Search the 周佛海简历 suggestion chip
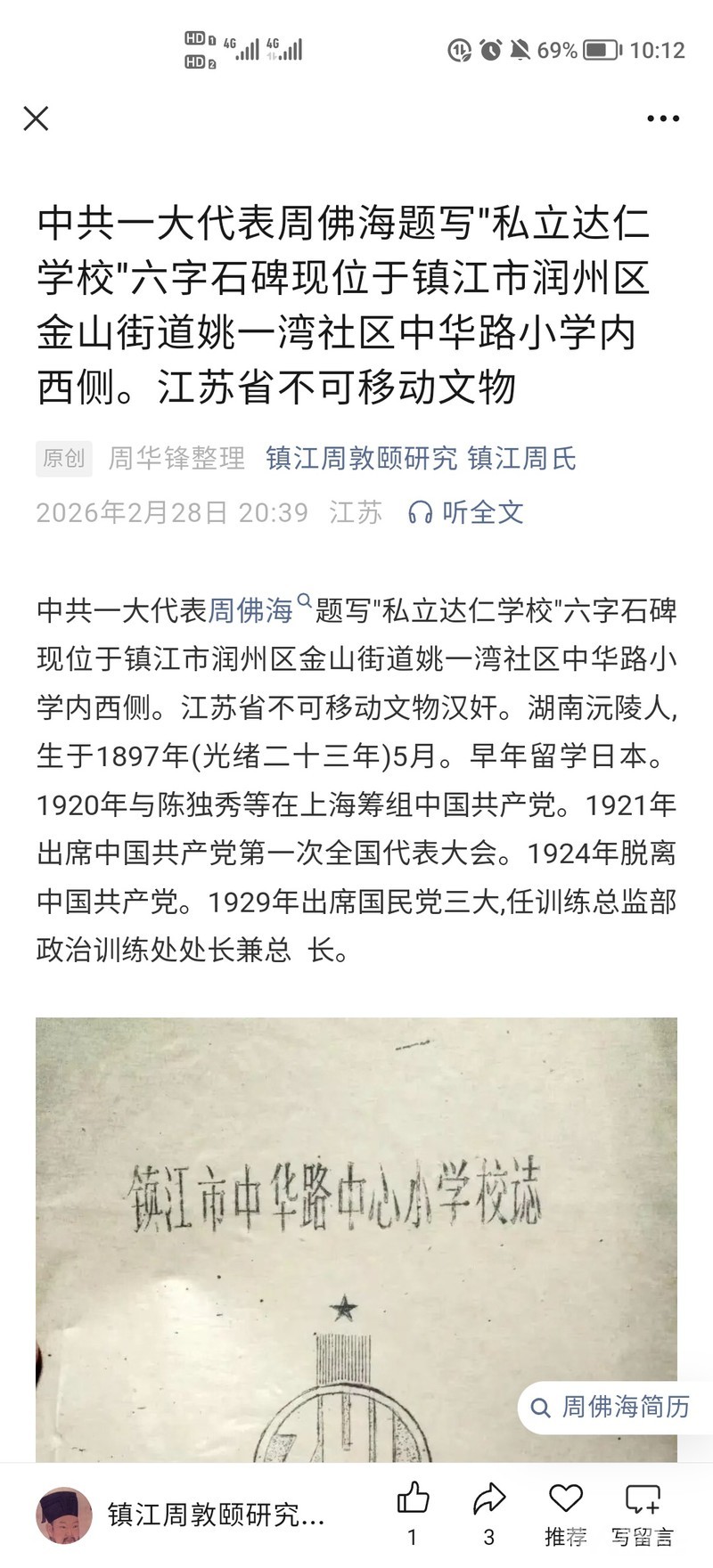The image size is (713, 1568). pos(611,1407)
